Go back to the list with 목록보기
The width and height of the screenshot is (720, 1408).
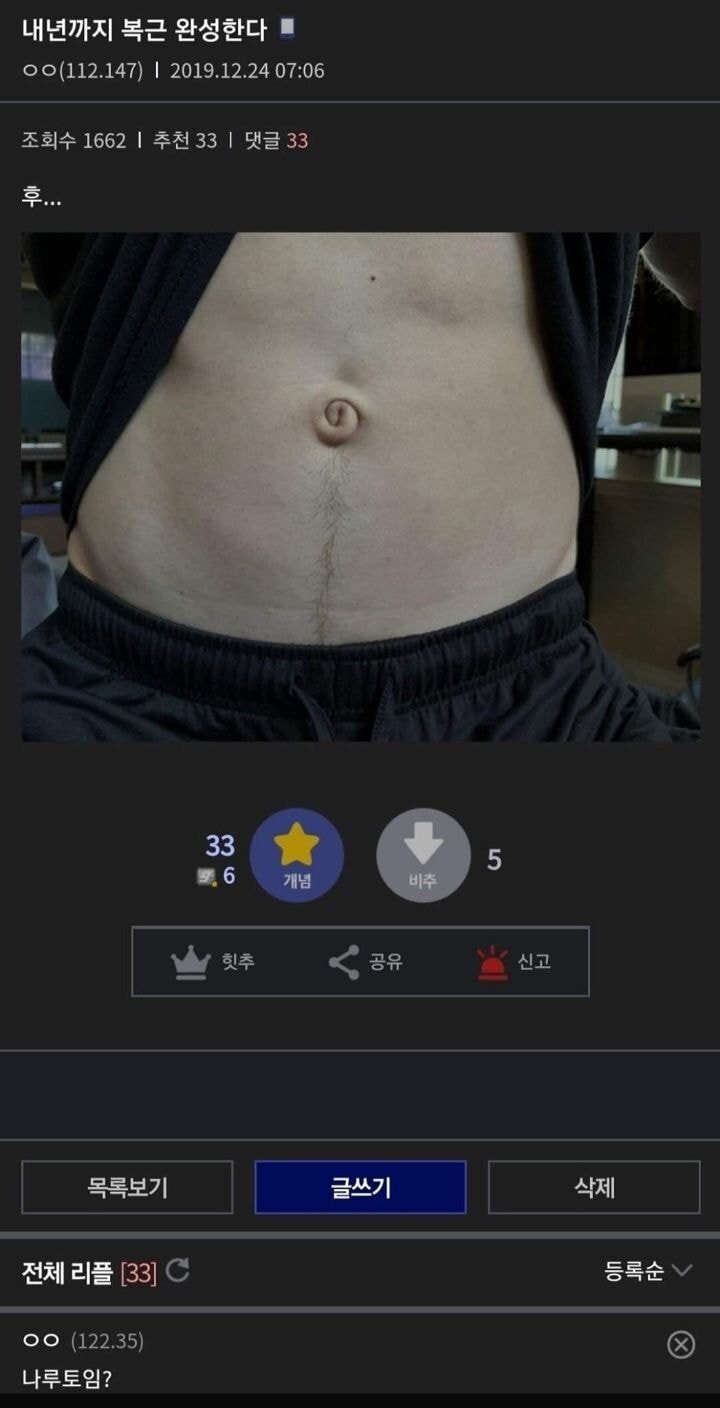127,1187
